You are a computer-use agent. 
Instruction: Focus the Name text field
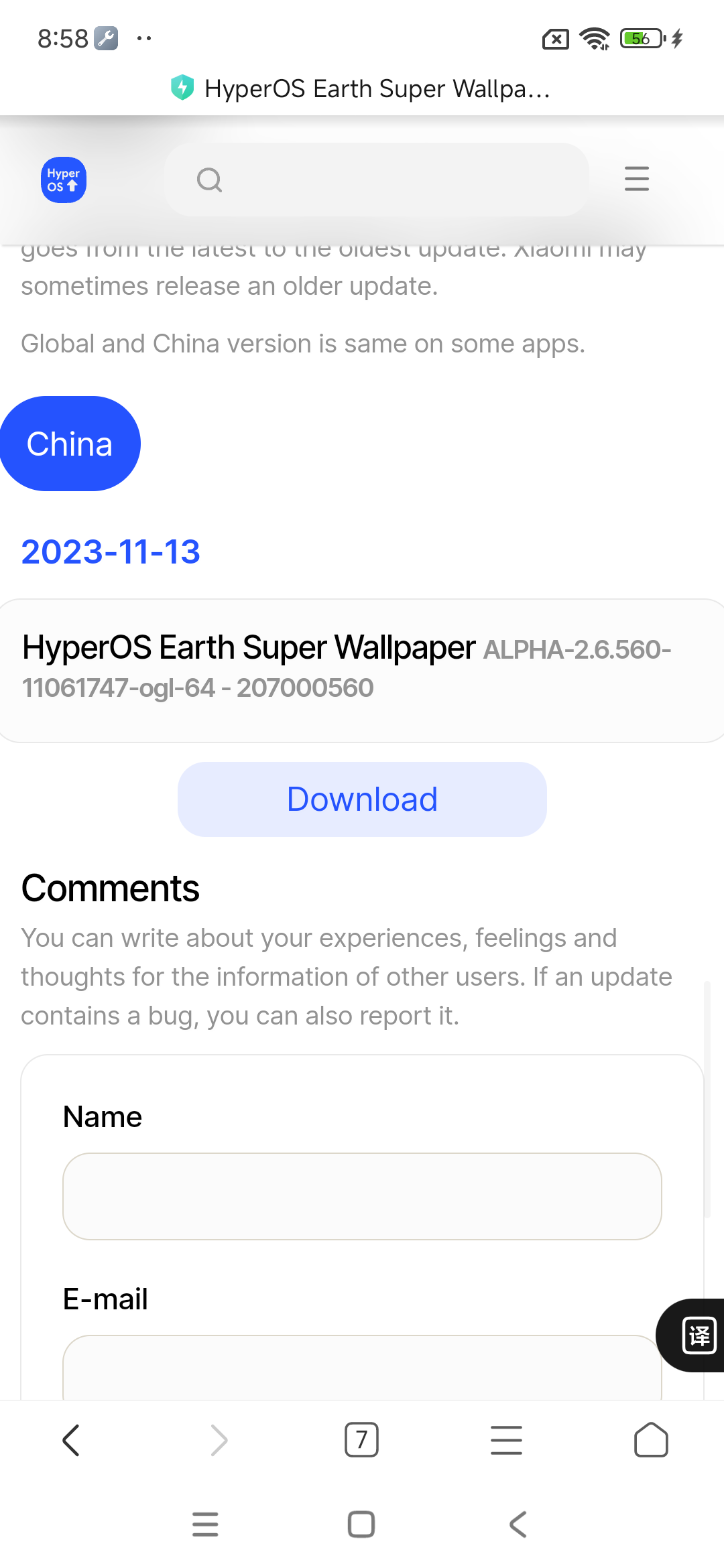click(x=362, y=1196)
